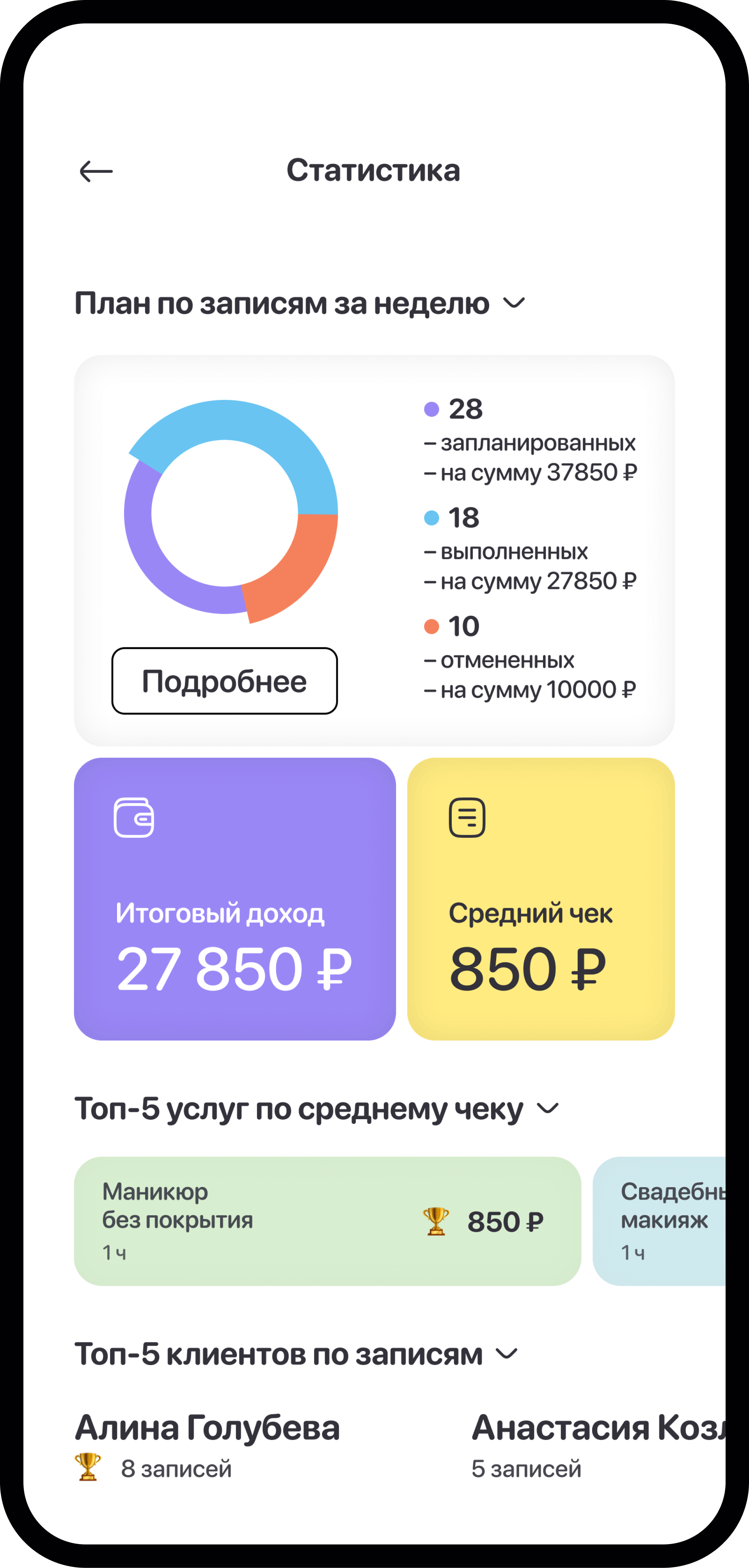Expand the top-5 clients dropdown
The height and width of the screenshot is (1568, 749).
click(x=506, y=1355)
